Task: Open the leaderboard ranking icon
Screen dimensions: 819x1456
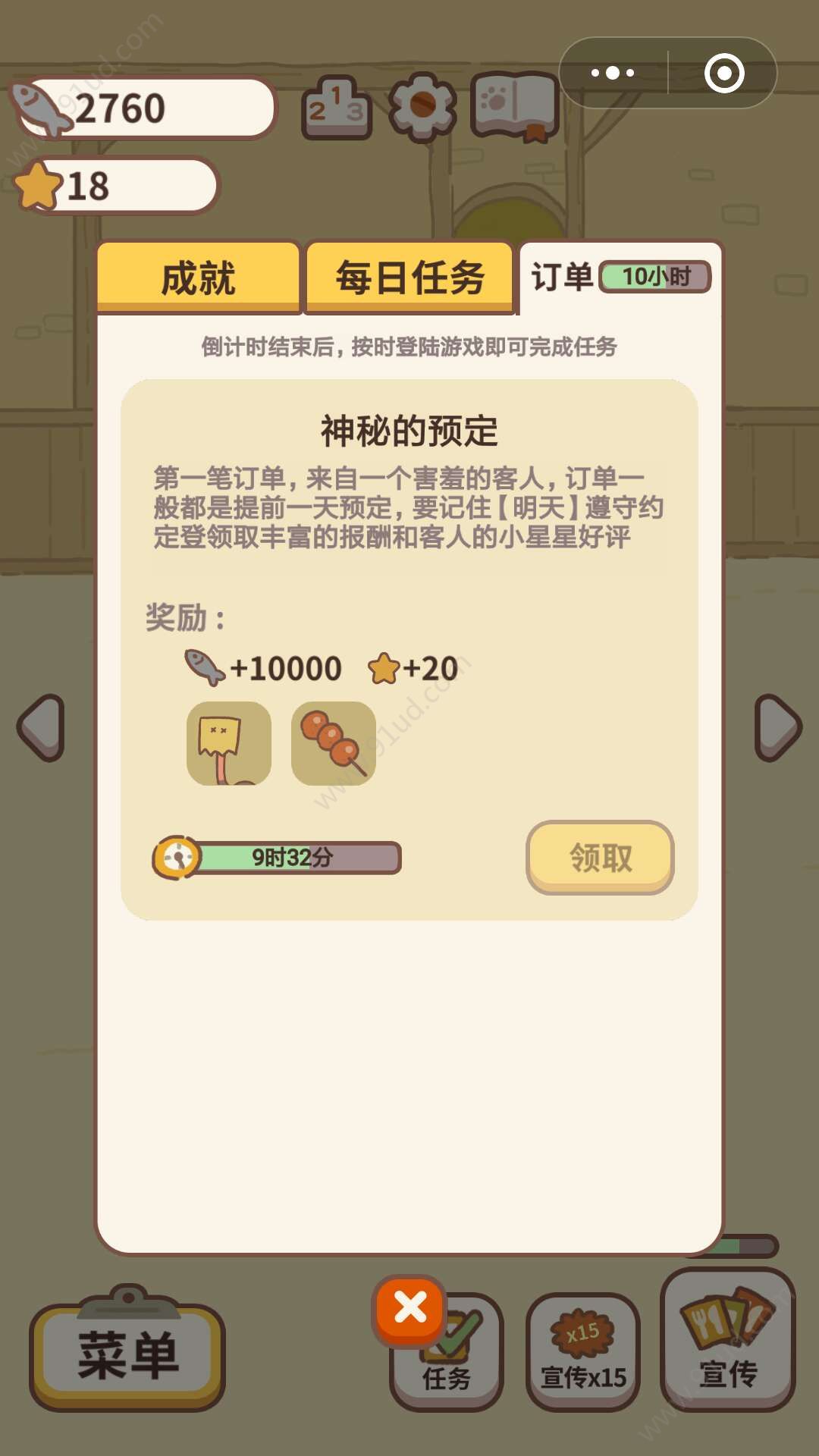Action: pyautogui.click(x=336, y=108)
